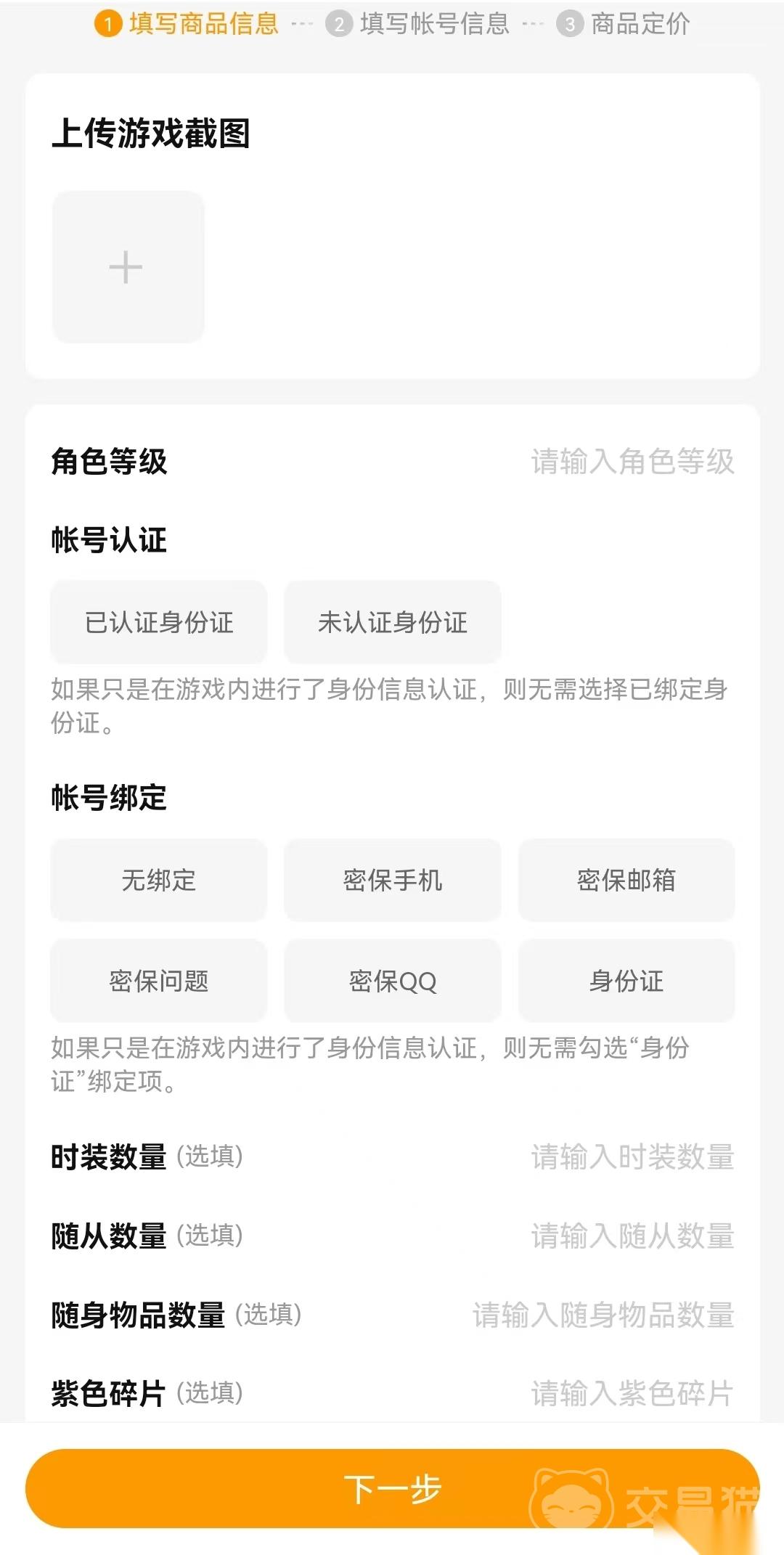
Task: Tap the 密保QQ binding chip
Action: (x=392, y=981)
